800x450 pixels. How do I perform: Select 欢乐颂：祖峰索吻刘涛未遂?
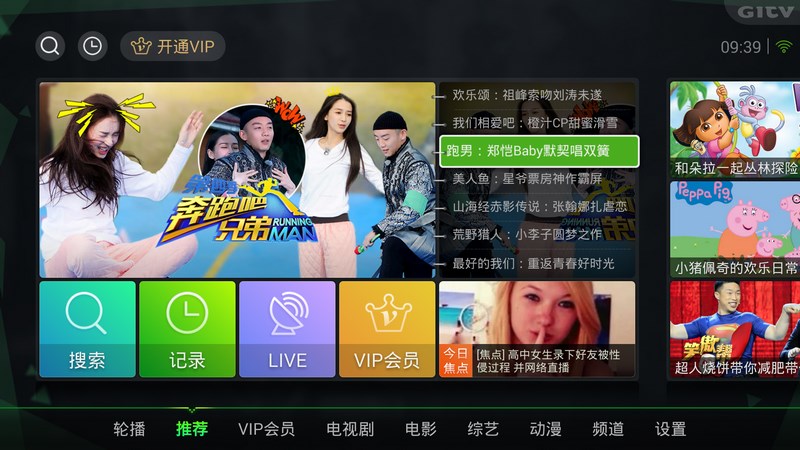coord(527,95)
